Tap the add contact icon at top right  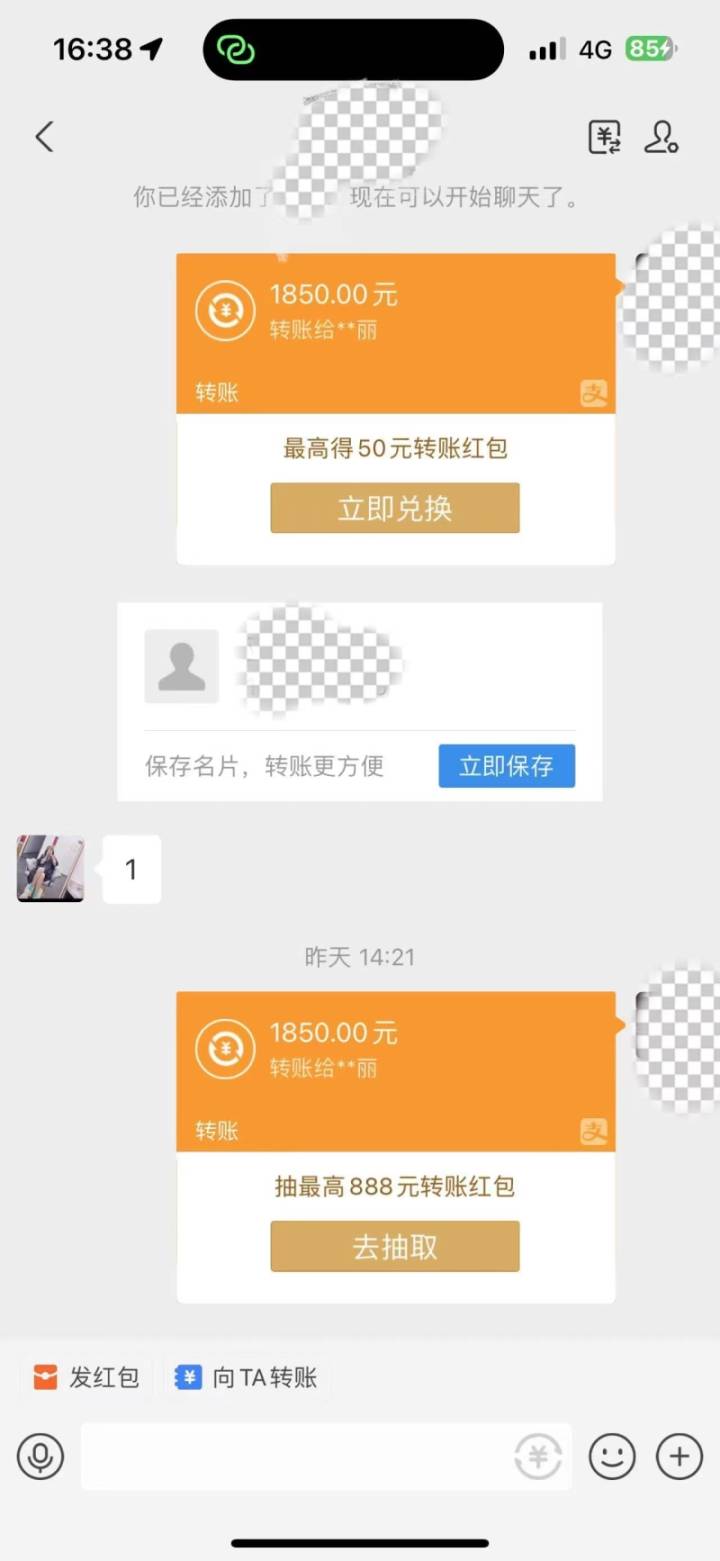(661, 137)
